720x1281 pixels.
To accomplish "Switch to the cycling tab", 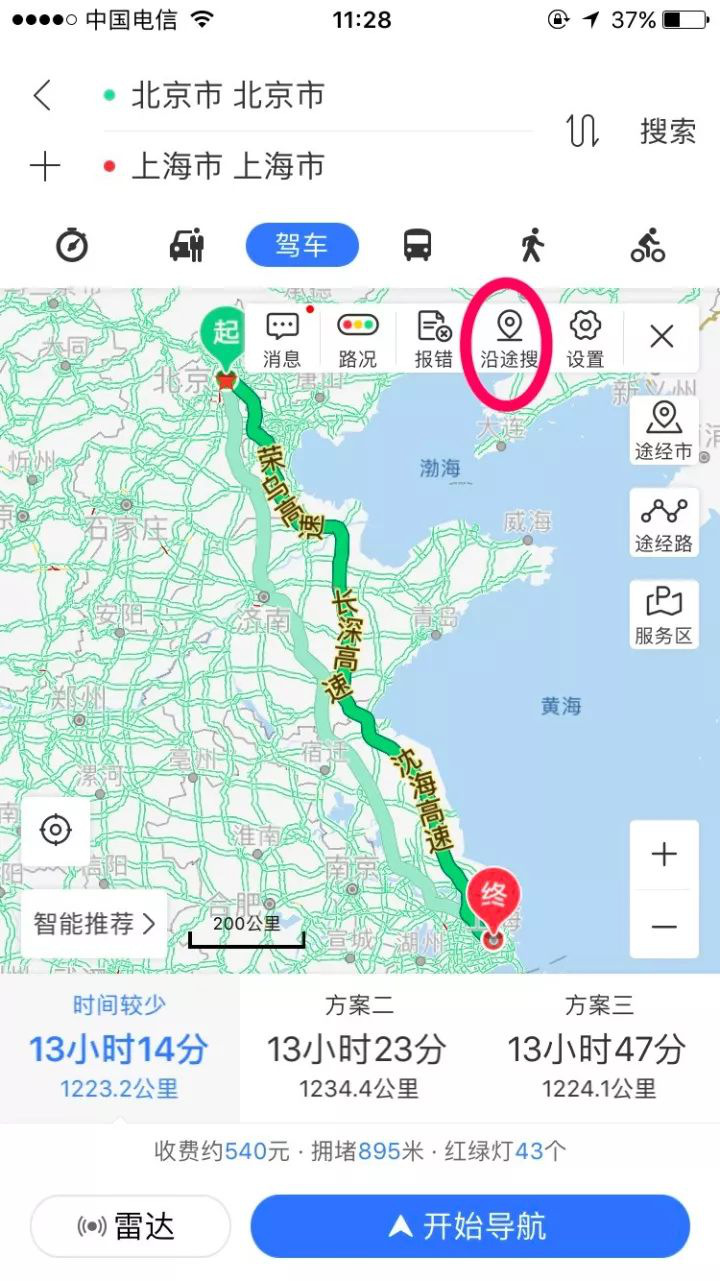I will 648,244.
